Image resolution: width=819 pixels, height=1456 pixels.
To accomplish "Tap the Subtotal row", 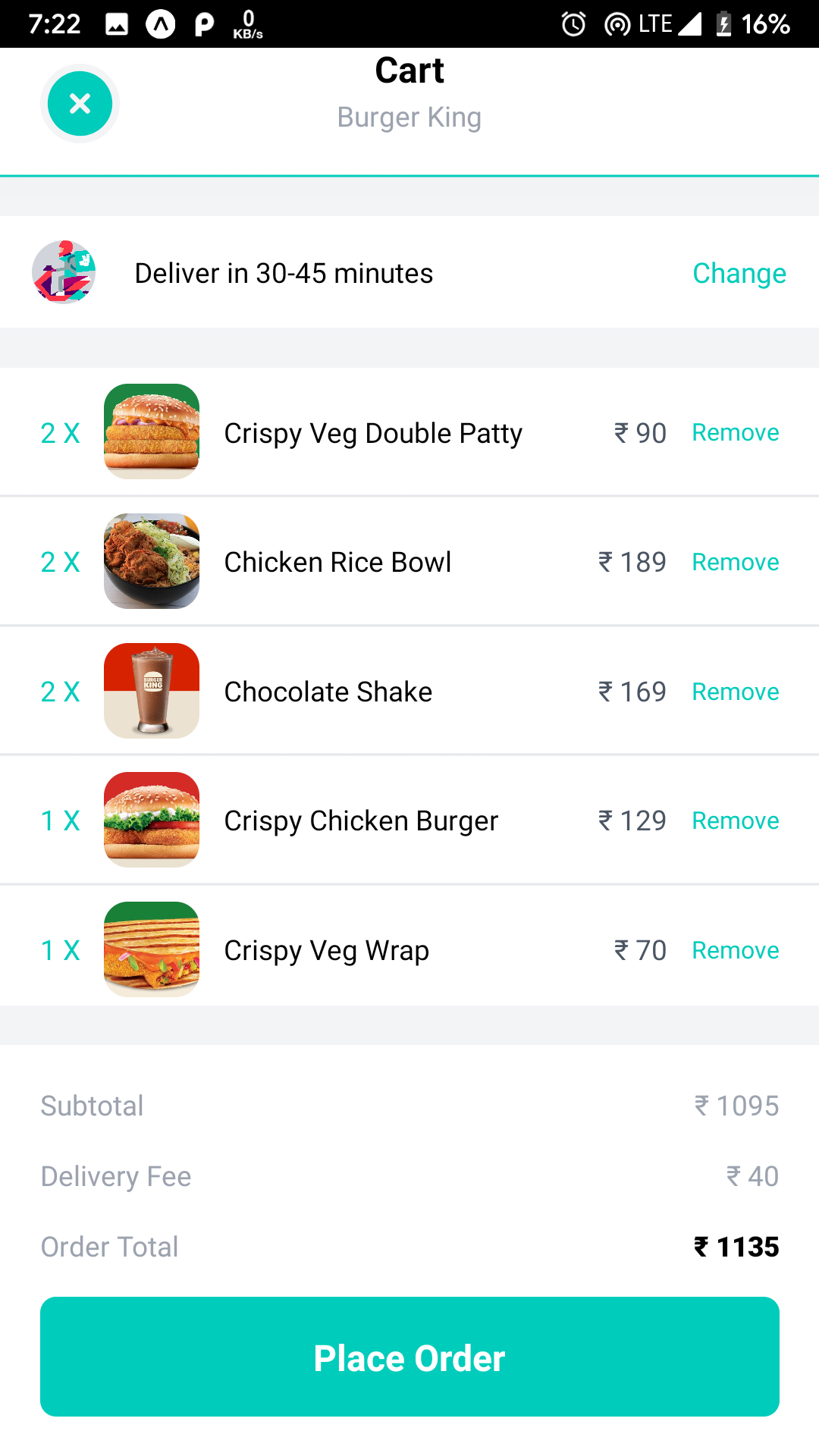I will click(x=92, y=1106).
